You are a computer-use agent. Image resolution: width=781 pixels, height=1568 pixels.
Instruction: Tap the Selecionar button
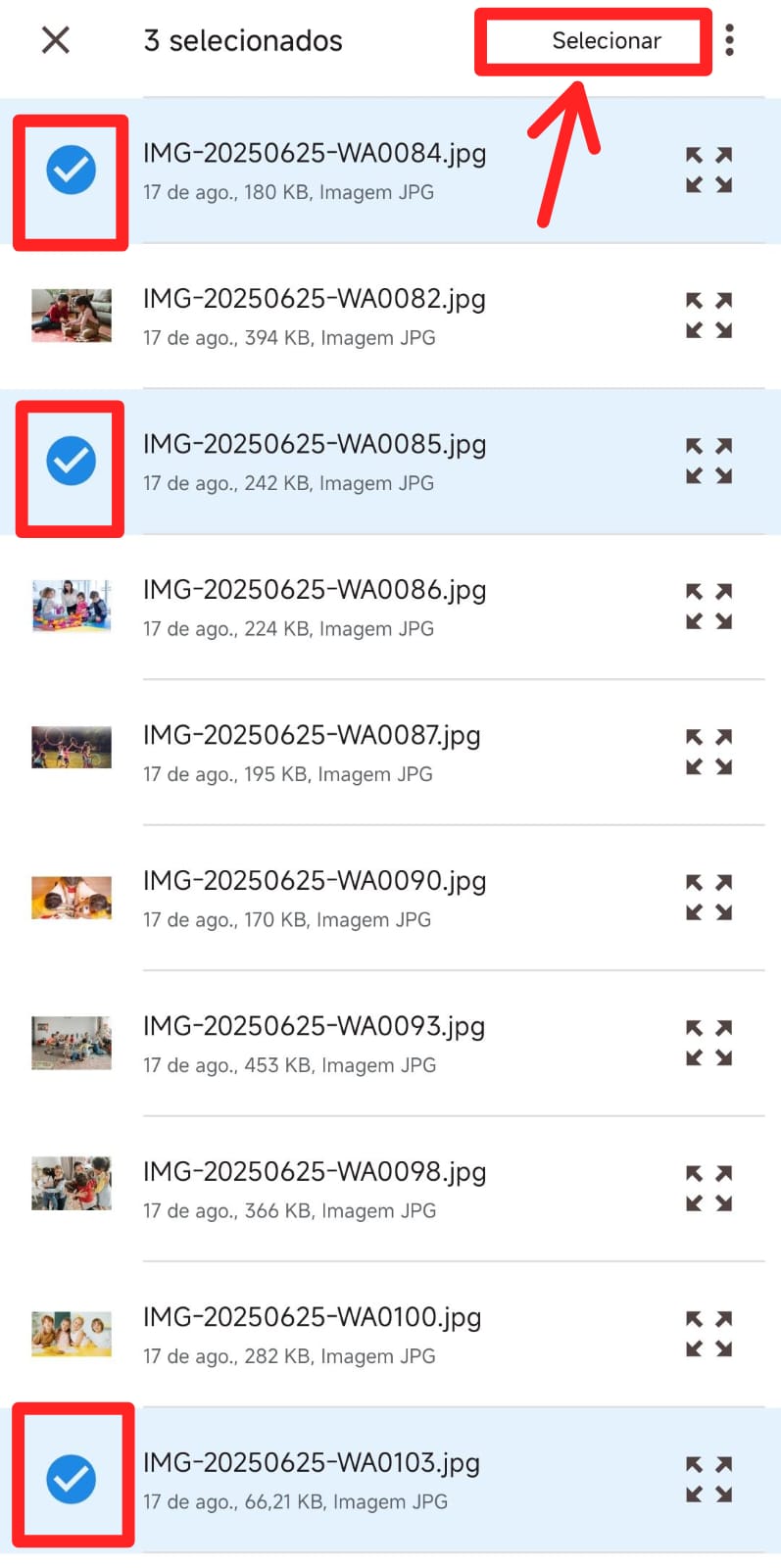[x=606, y=41]
